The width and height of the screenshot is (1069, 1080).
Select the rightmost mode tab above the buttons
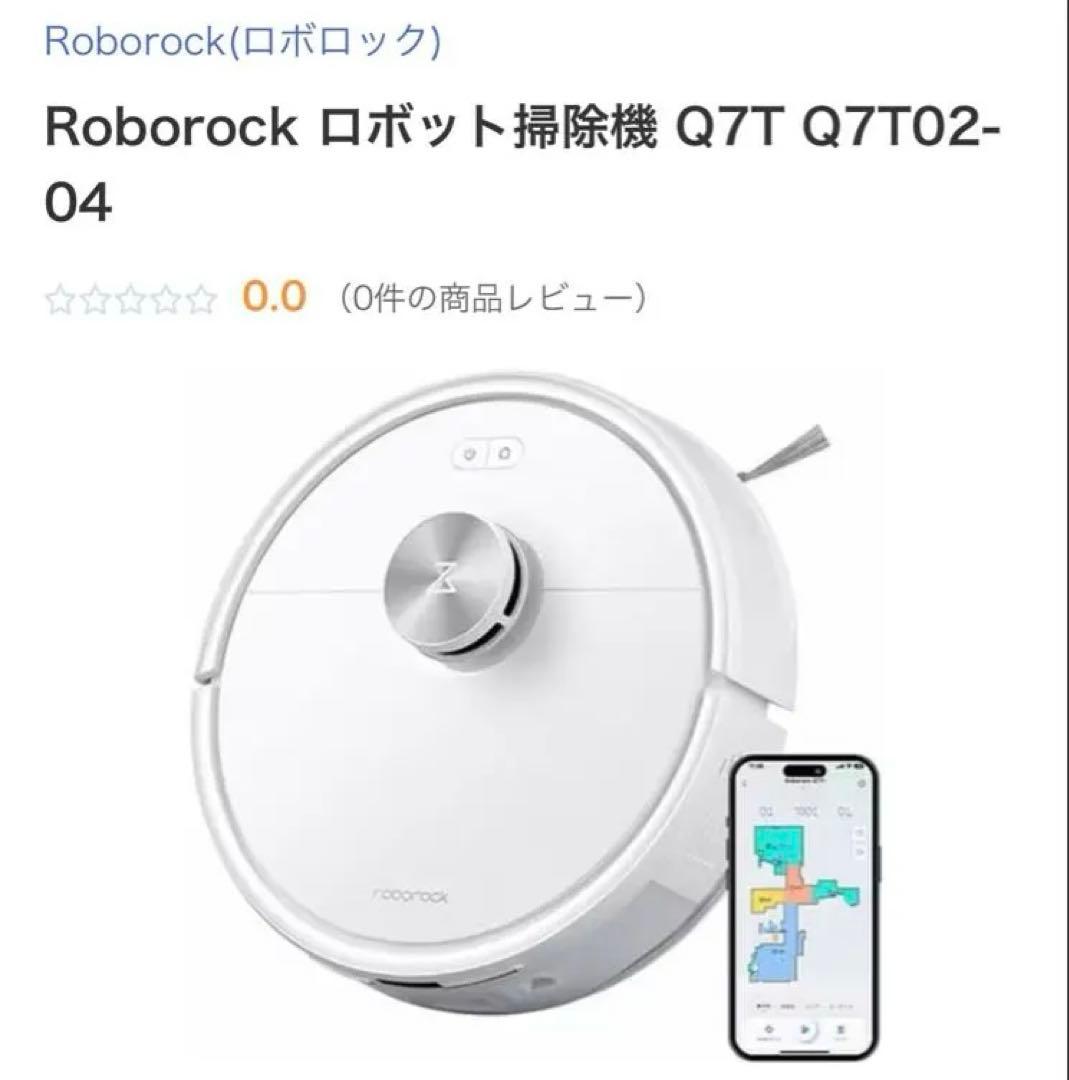[842, 1007]
